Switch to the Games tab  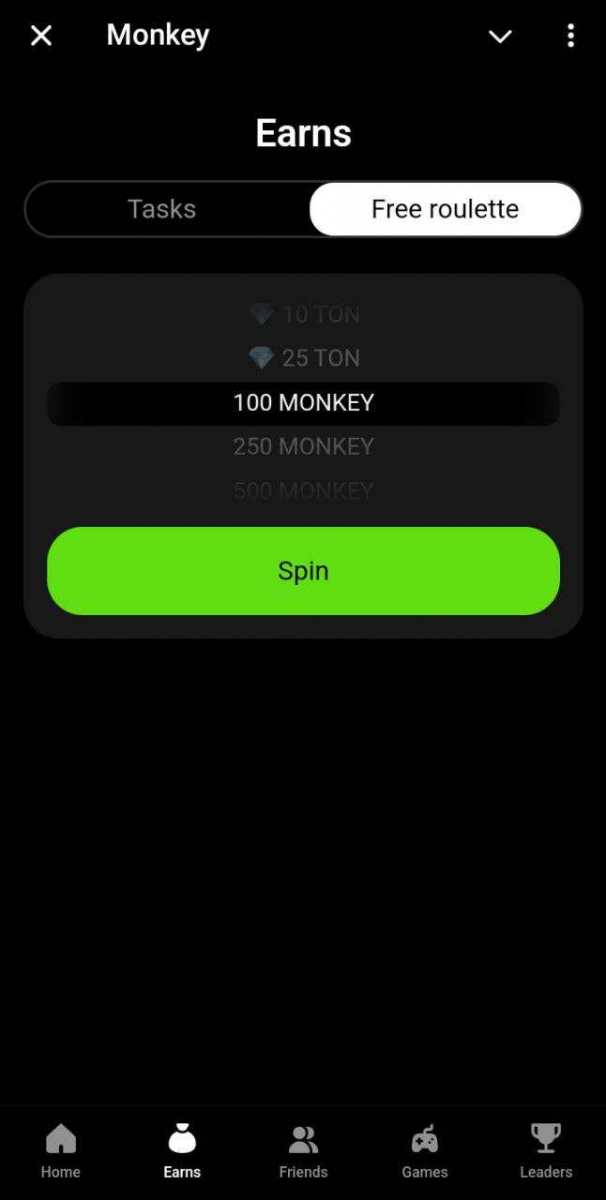coord(425,1150)
